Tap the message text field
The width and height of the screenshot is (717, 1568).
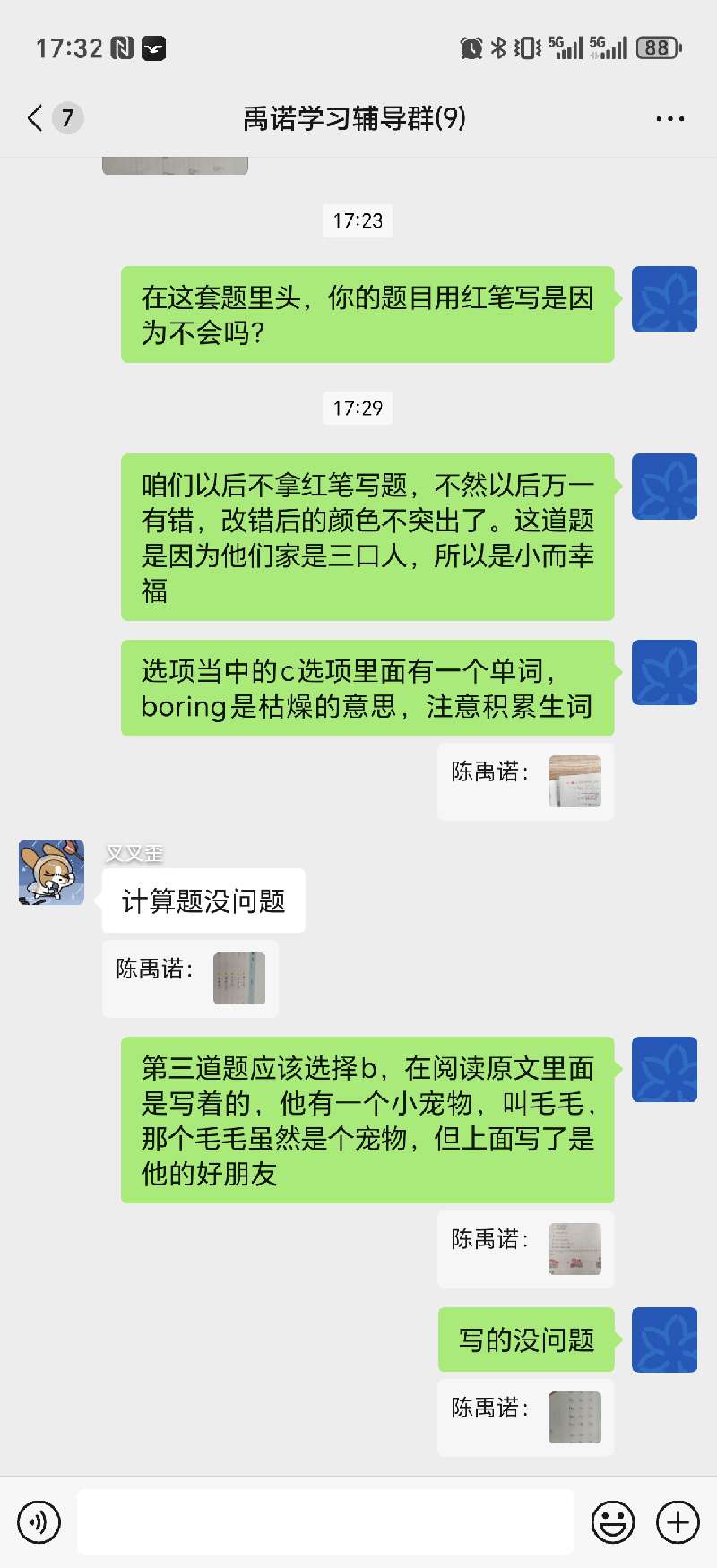pos(324,1521)
